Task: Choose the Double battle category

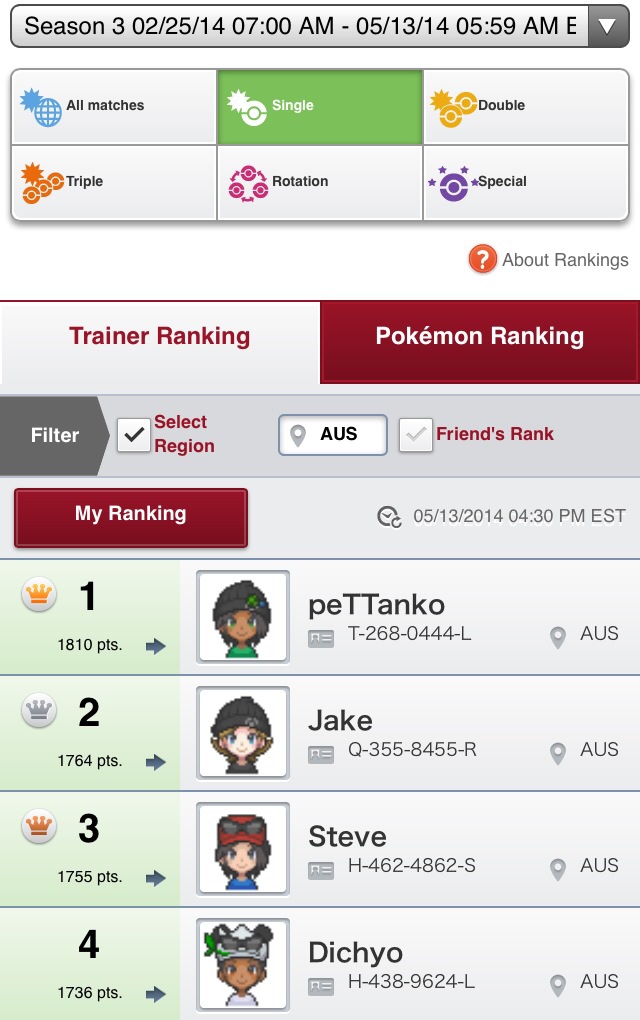Action: [x=526, y=106]
